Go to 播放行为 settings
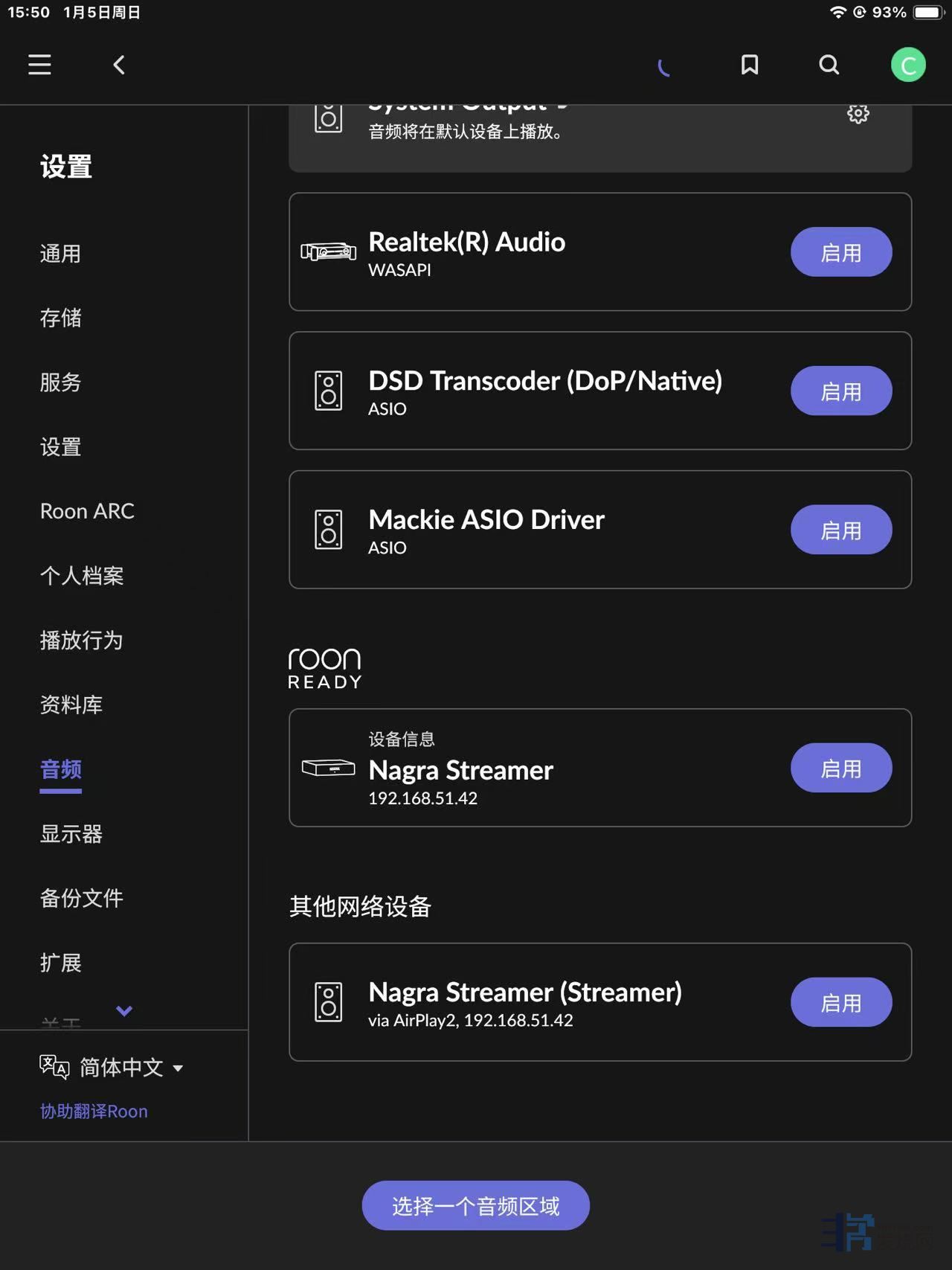Image resolution: width=952 pixels, height=1270 pixels. pyautogui.click(x=81, y=640)
